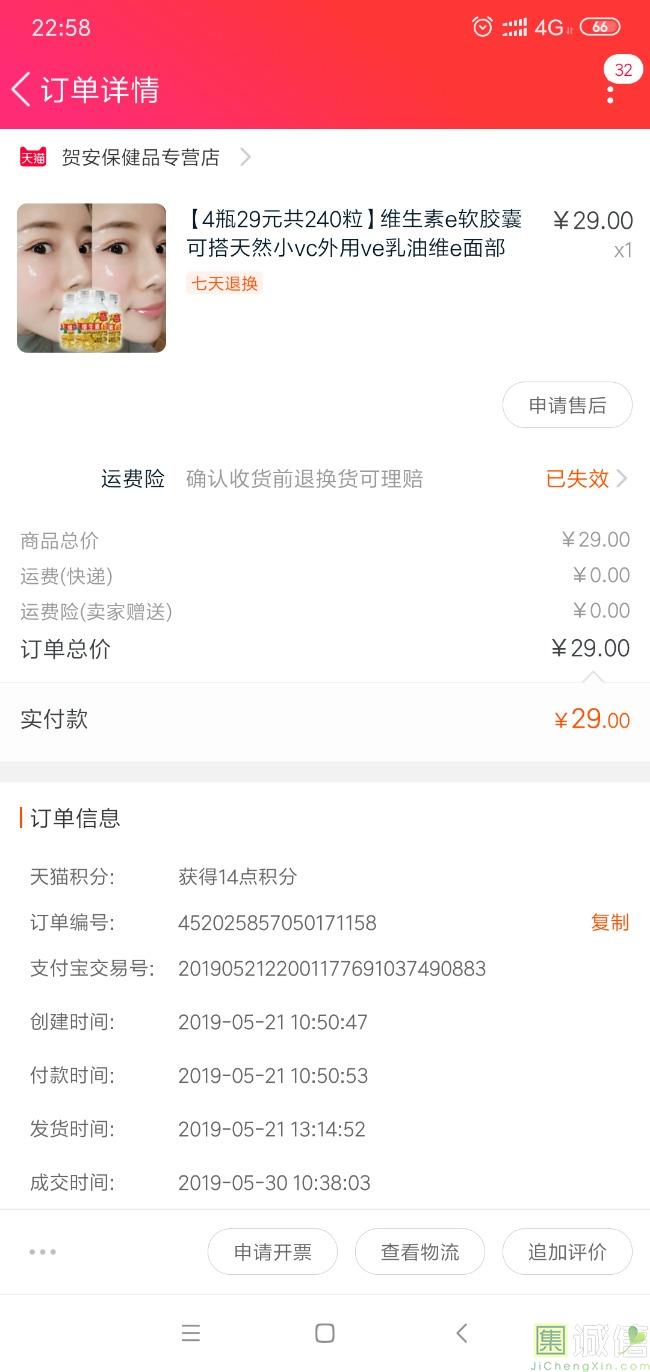This screenshot has width=650, height=1372.
Task: Tap 申请开票 to request an invoice
Action: click(x=272, y=1251)
